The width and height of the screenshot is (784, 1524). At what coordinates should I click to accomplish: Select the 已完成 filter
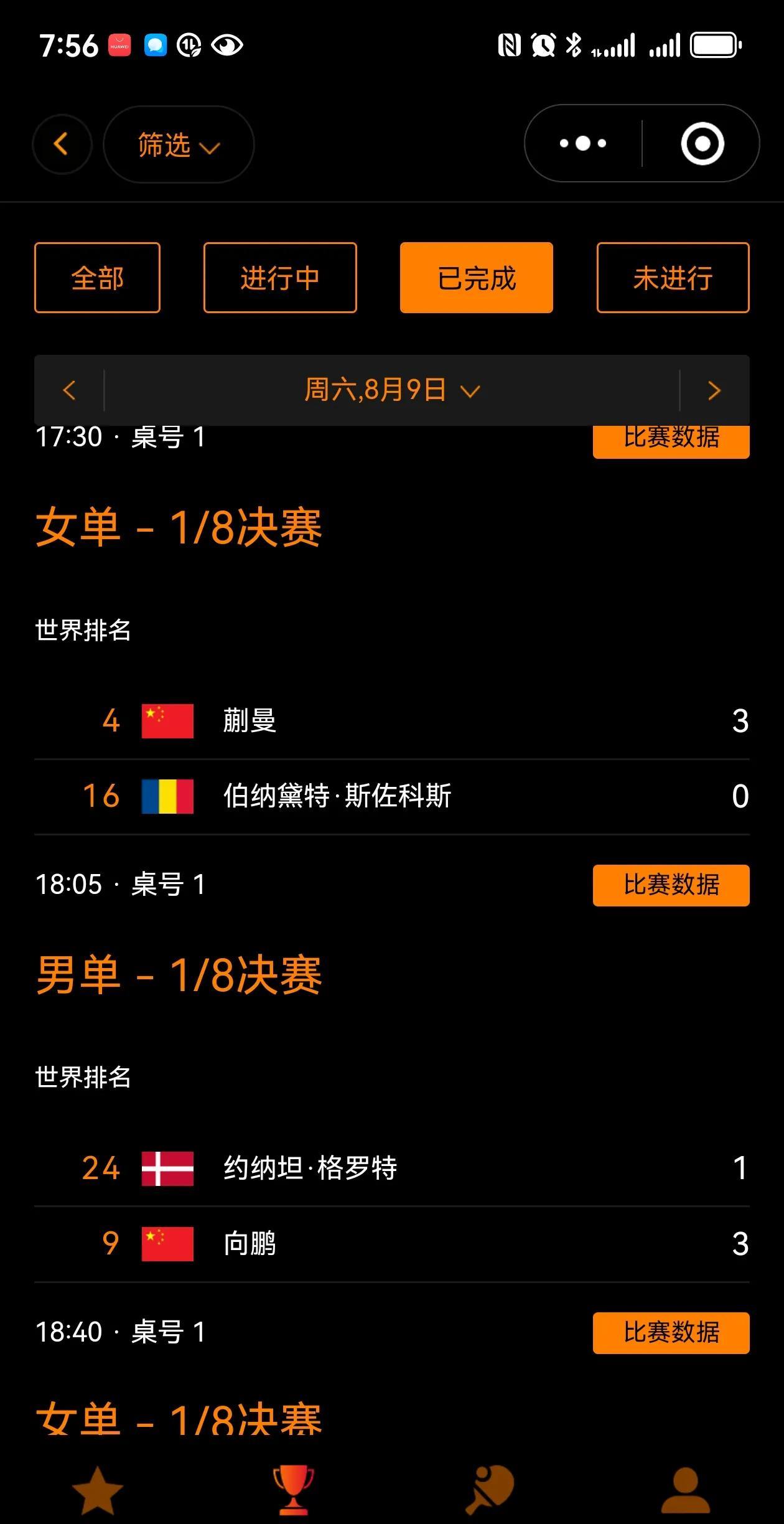[477, 278]
